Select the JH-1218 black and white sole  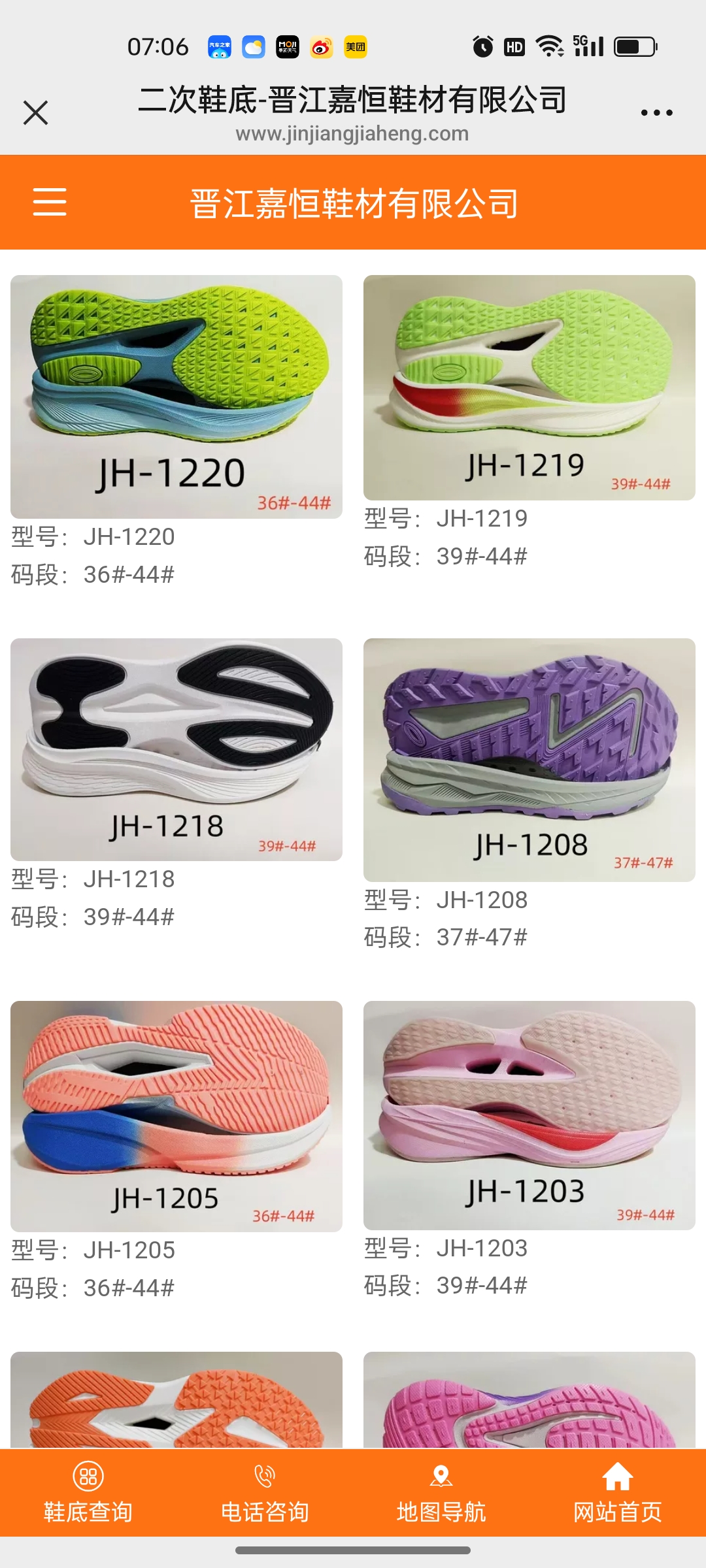[176, 749]
